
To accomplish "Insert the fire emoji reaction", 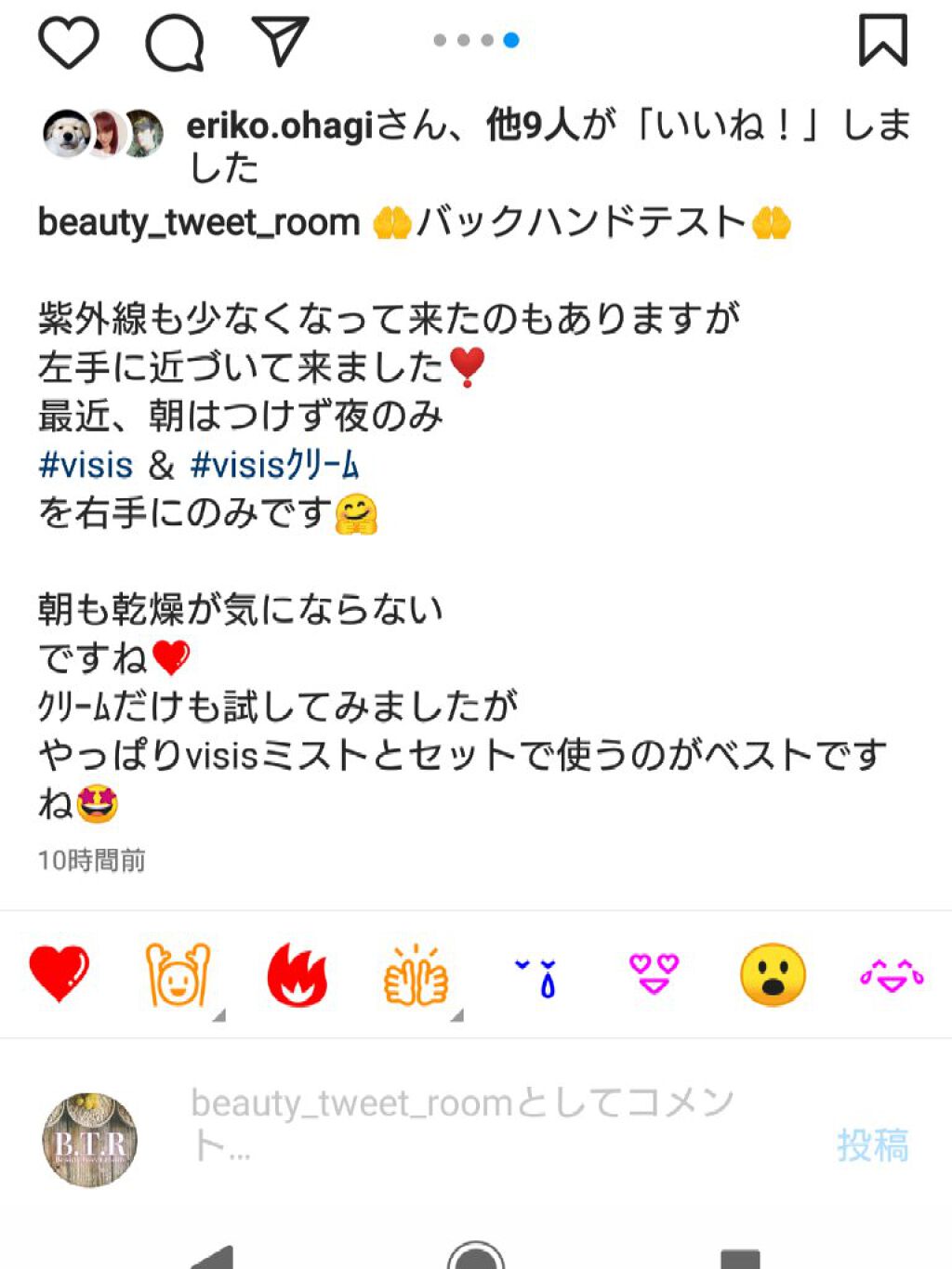I will coord(297,974).
